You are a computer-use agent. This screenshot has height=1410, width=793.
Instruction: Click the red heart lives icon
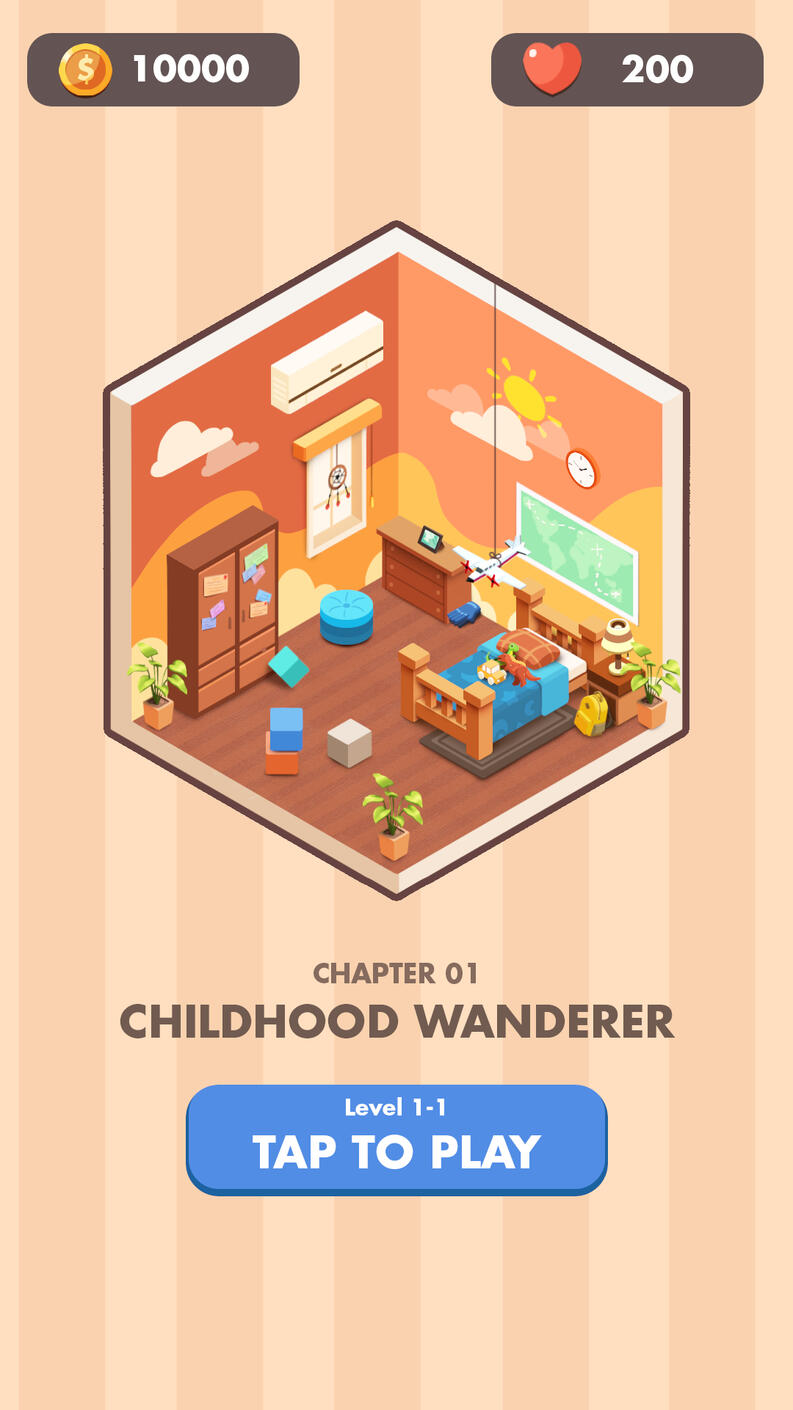(554, 67)
